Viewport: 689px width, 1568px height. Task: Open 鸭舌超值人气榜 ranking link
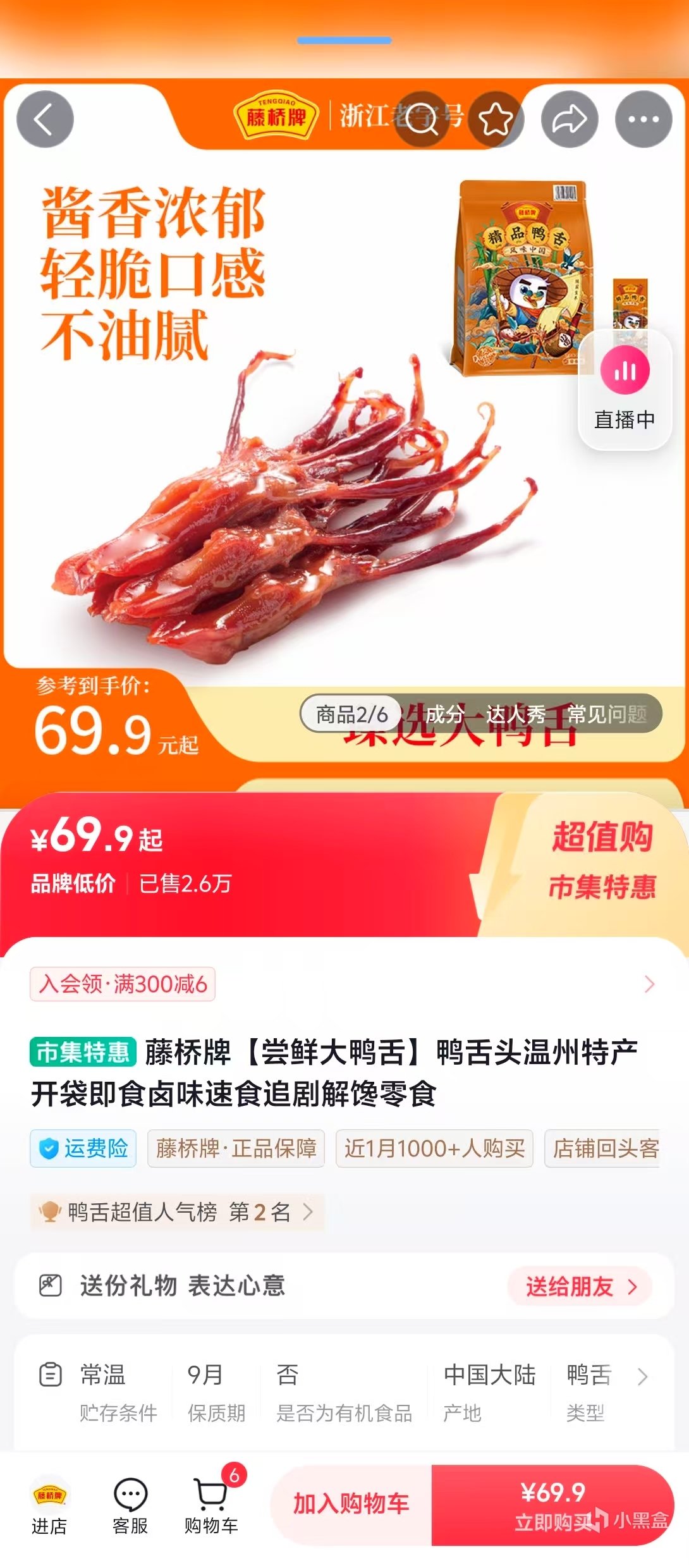(177, 1212)
